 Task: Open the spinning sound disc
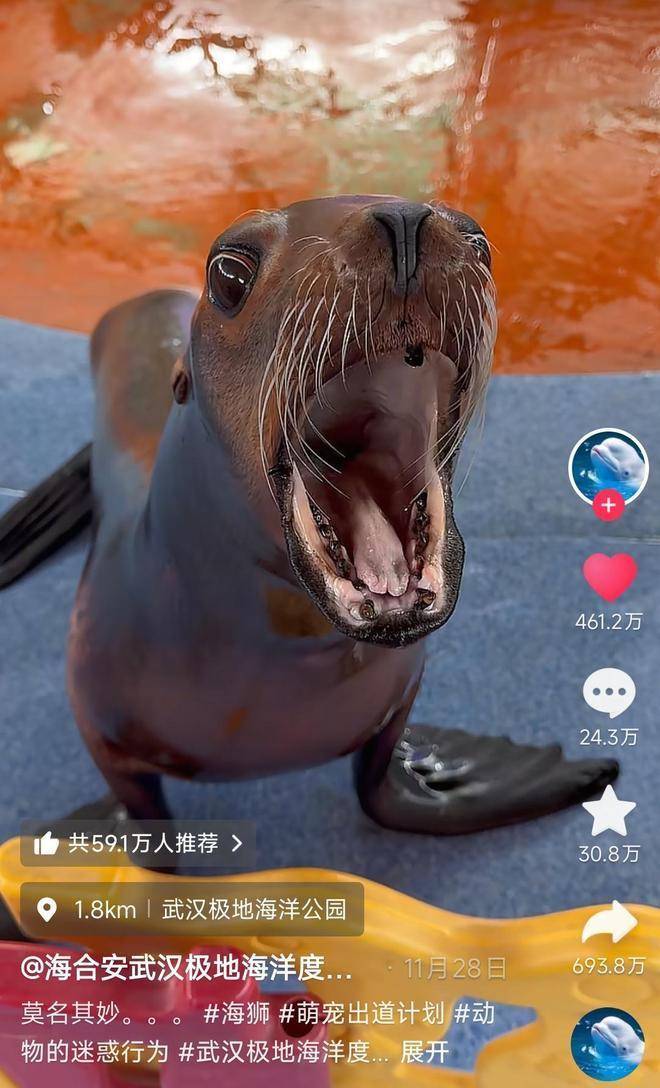click(607, 1045)
